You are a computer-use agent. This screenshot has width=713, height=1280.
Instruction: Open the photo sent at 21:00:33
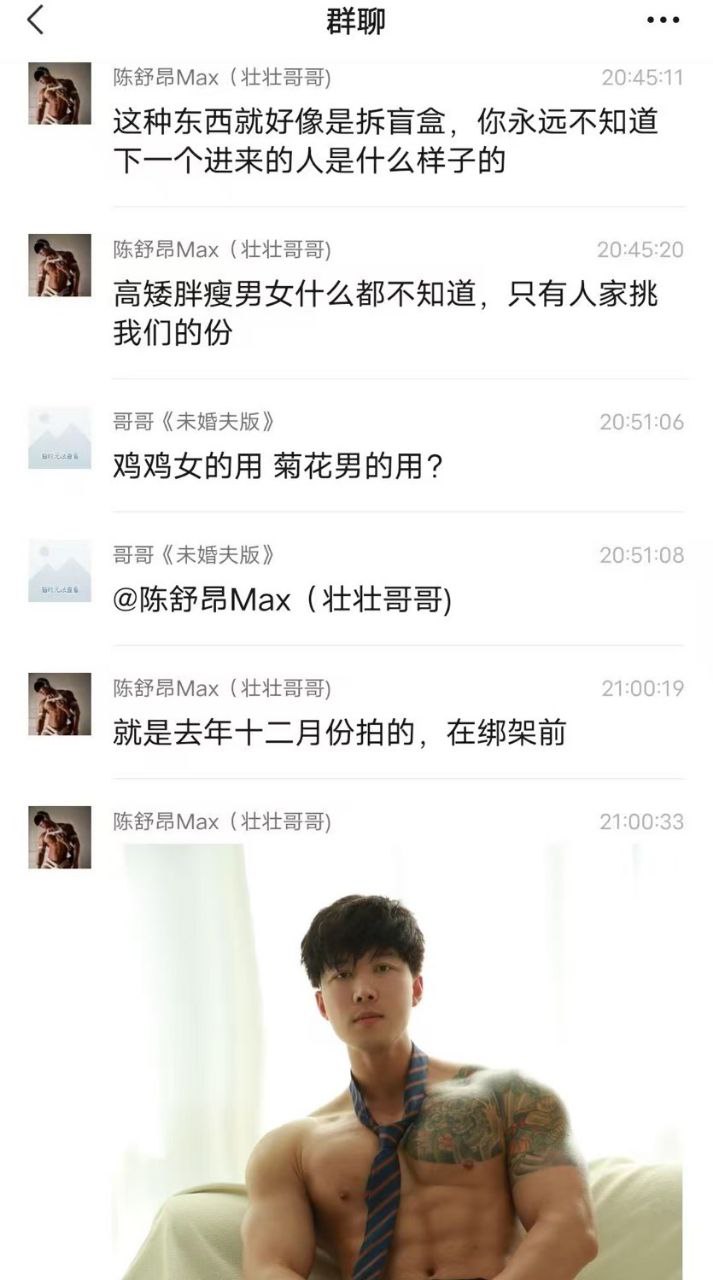pos(400,1060)
